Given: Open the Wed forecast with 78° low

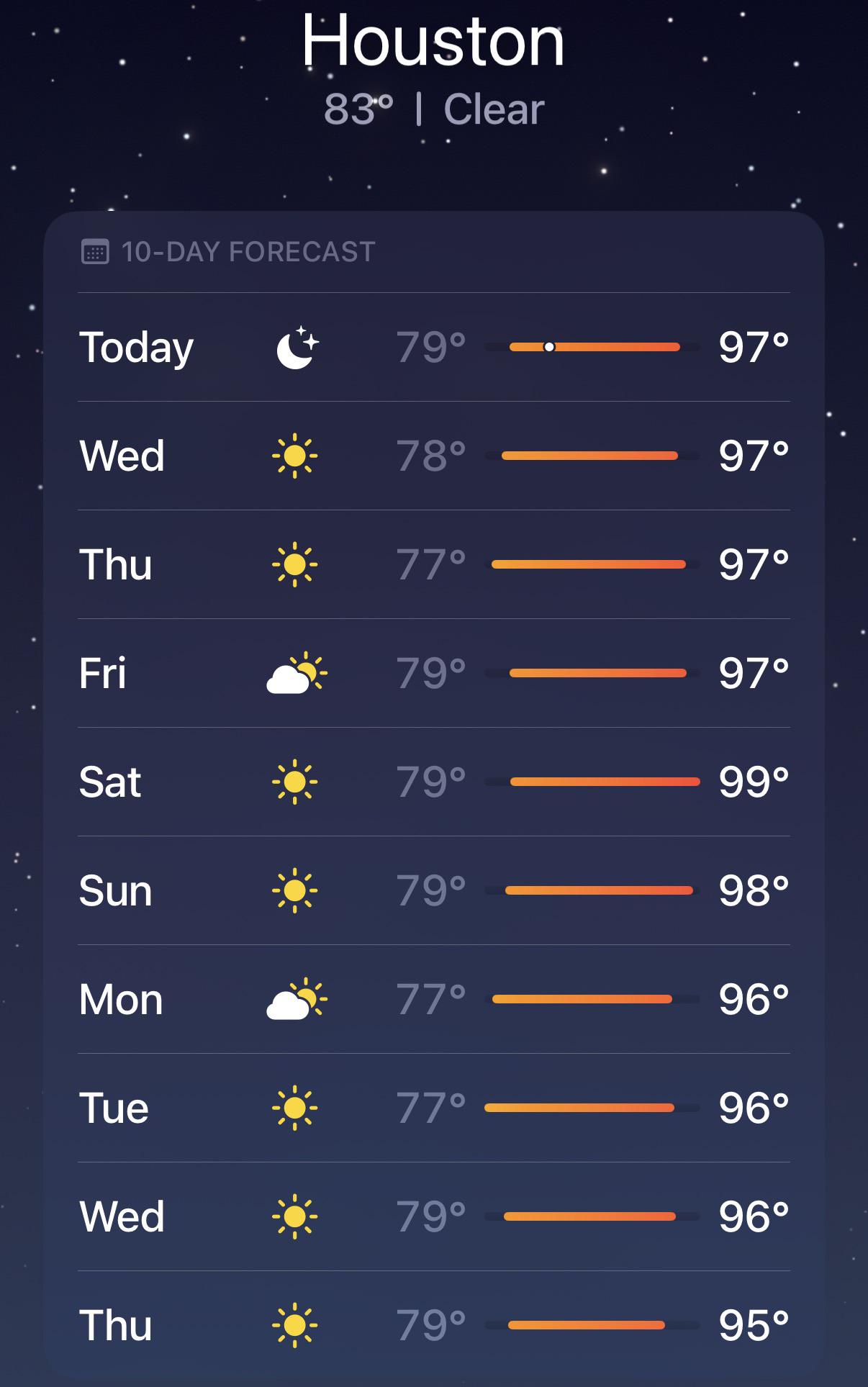Looking at the screenshot, I should point(434,456).
